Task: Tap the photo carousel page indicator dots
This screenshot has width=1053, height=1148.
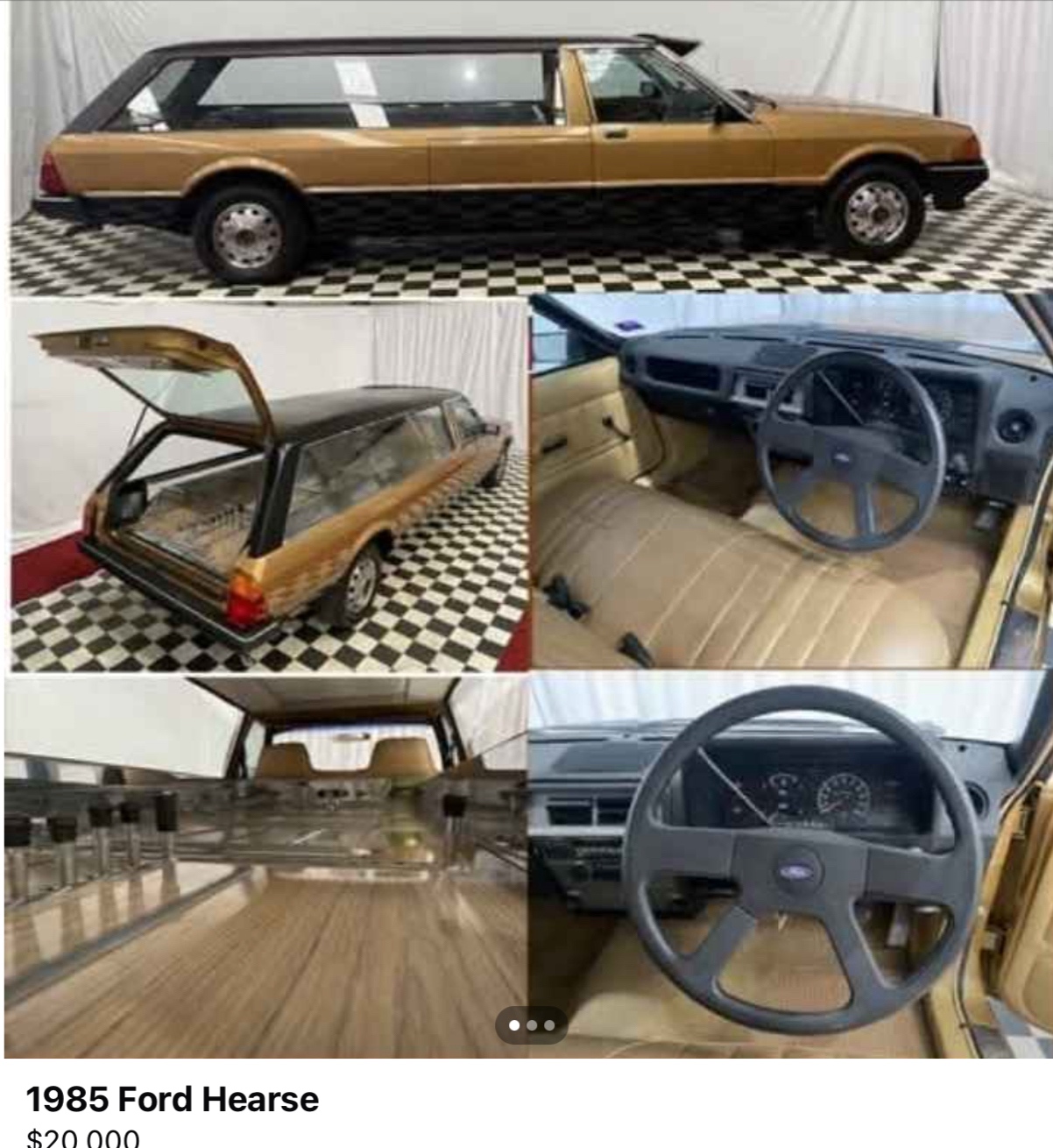Action: [531, 1024]
